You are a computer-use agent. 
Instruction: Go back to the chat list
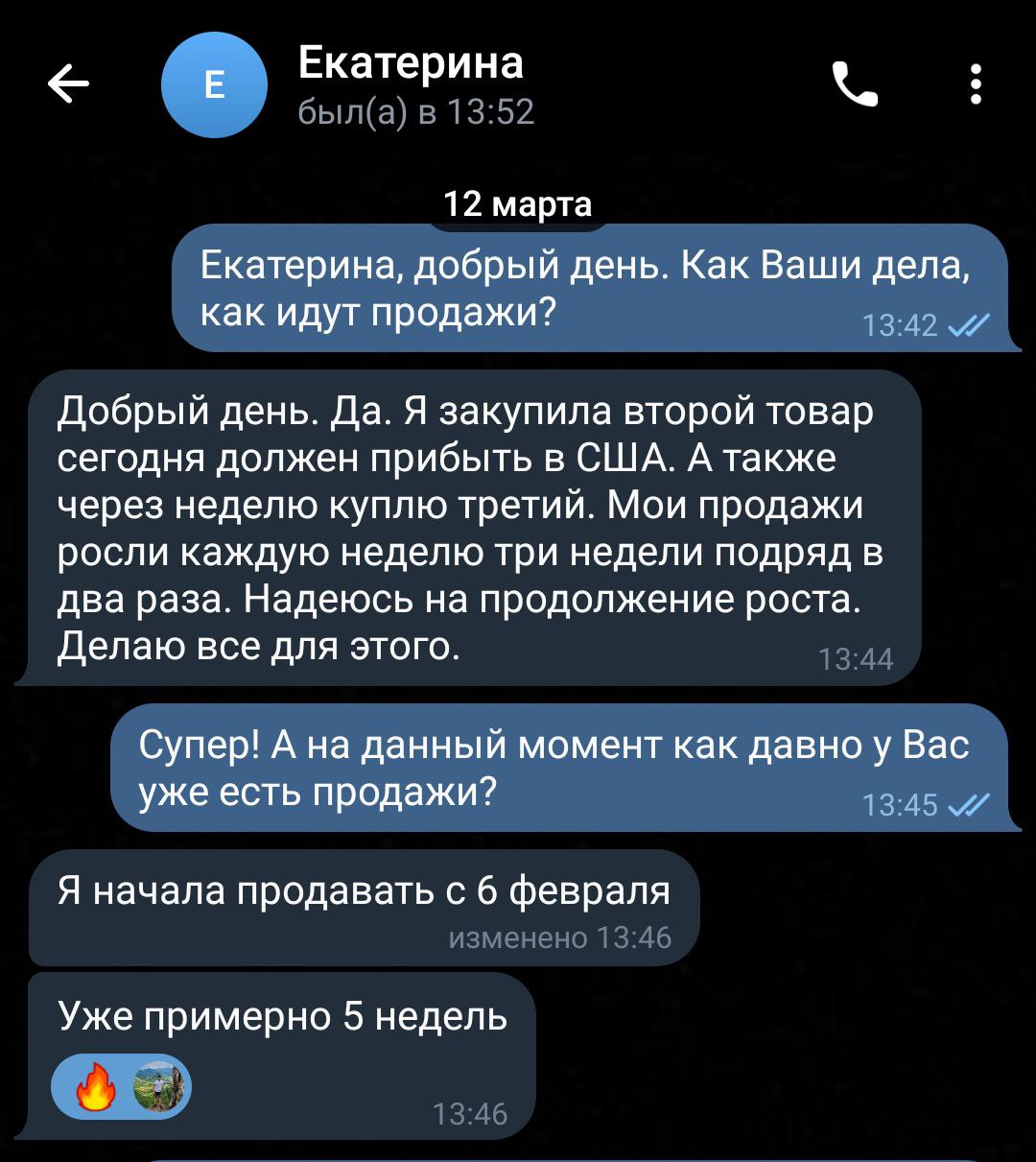(68, 86)
